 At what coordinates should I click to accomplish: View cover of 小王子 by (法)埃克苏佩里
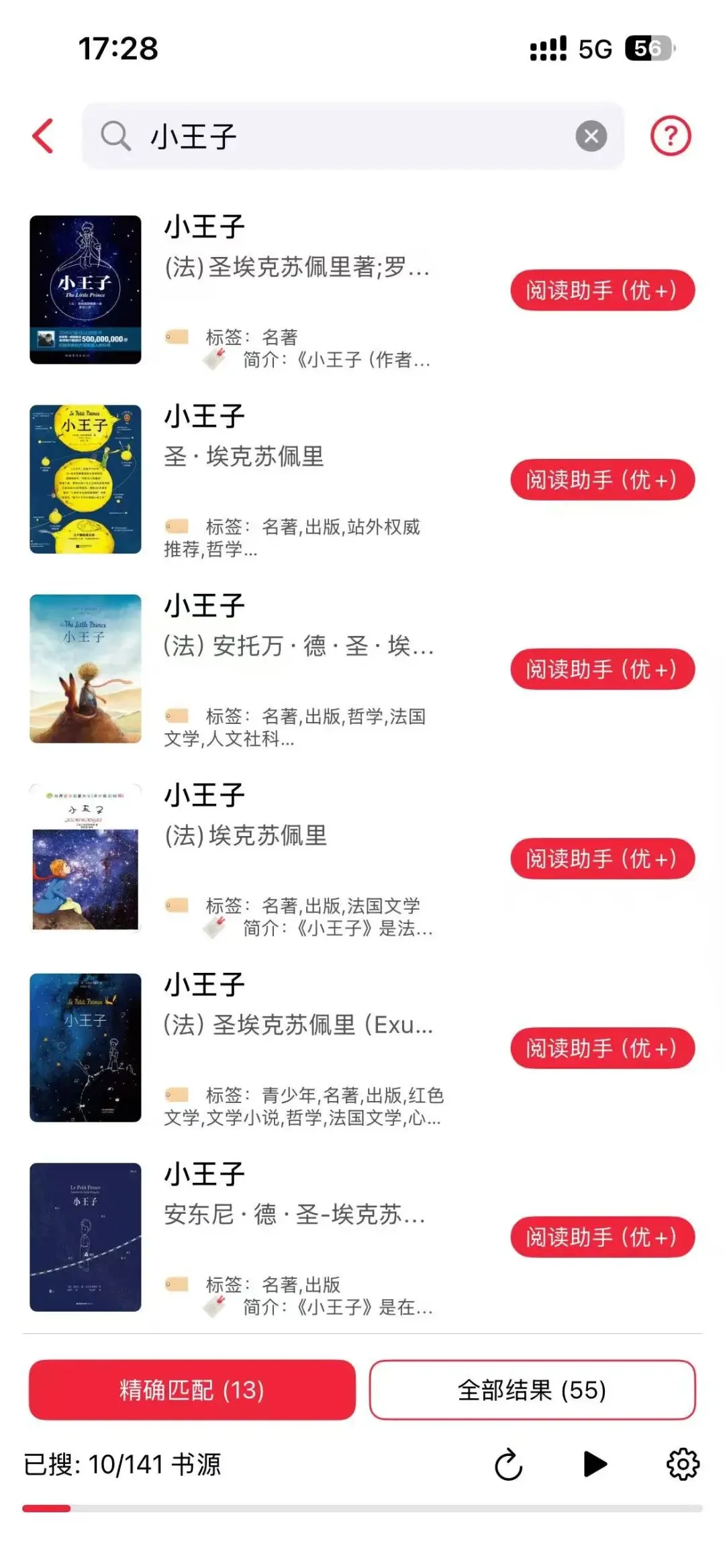click(85, 858)
